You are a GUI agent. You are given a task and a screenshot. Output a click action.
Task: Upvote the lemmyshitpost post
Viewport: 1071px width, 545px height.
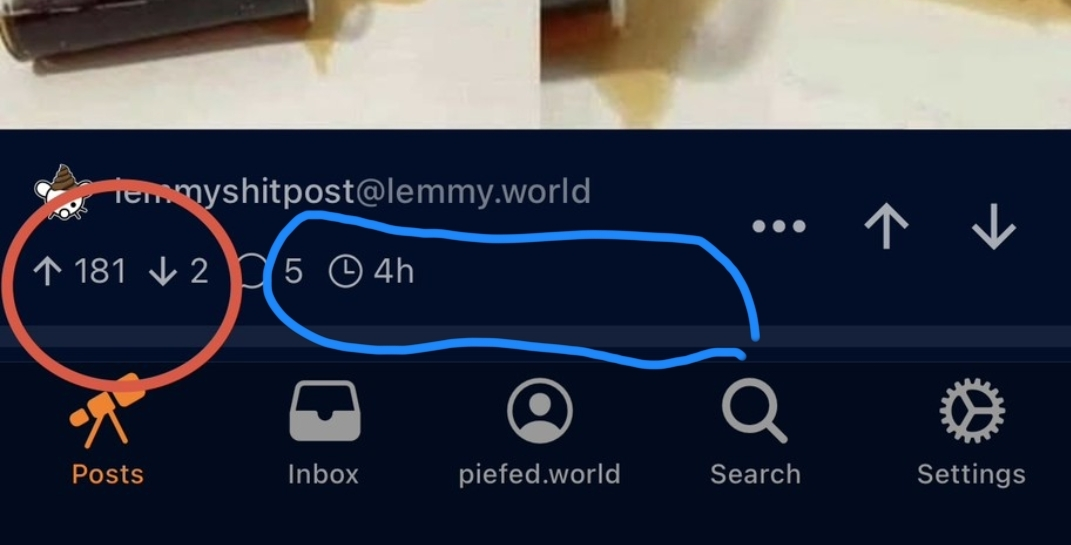(x=886, y=228)
